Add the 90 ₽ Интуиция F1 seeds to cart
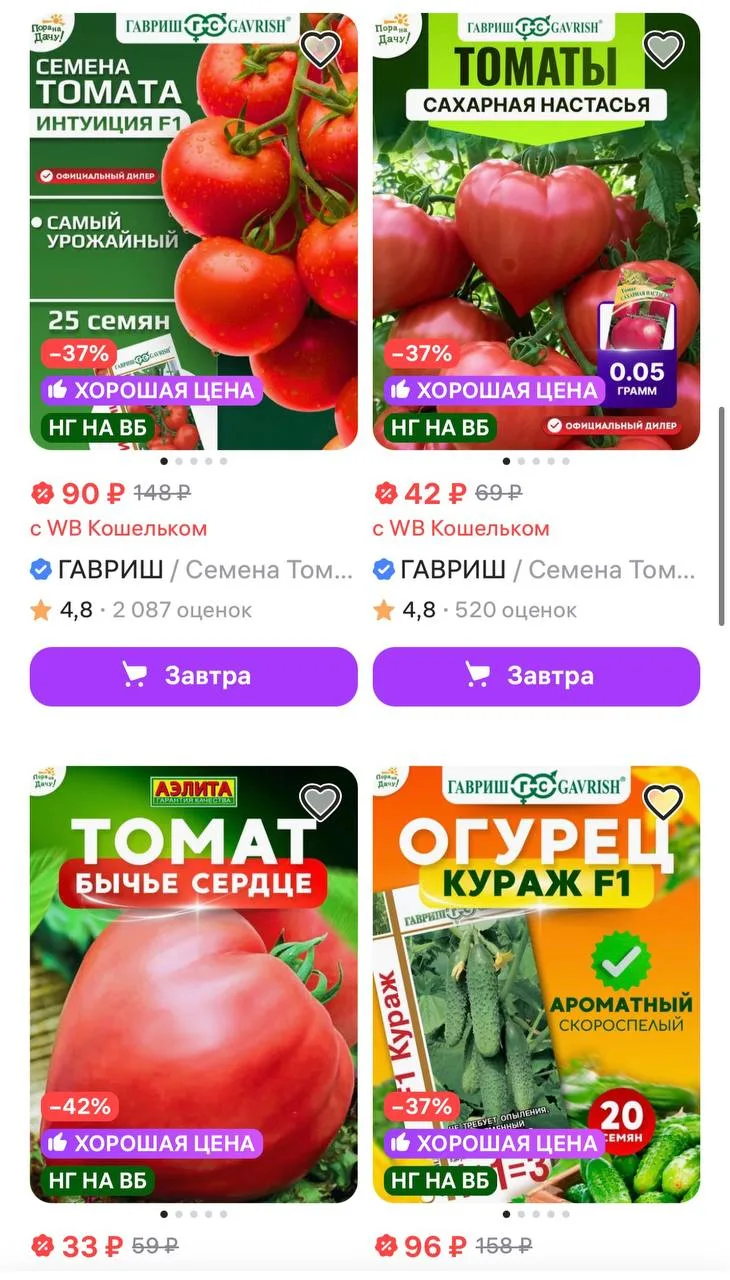The image size is (730, 1280). click(193, 676)
